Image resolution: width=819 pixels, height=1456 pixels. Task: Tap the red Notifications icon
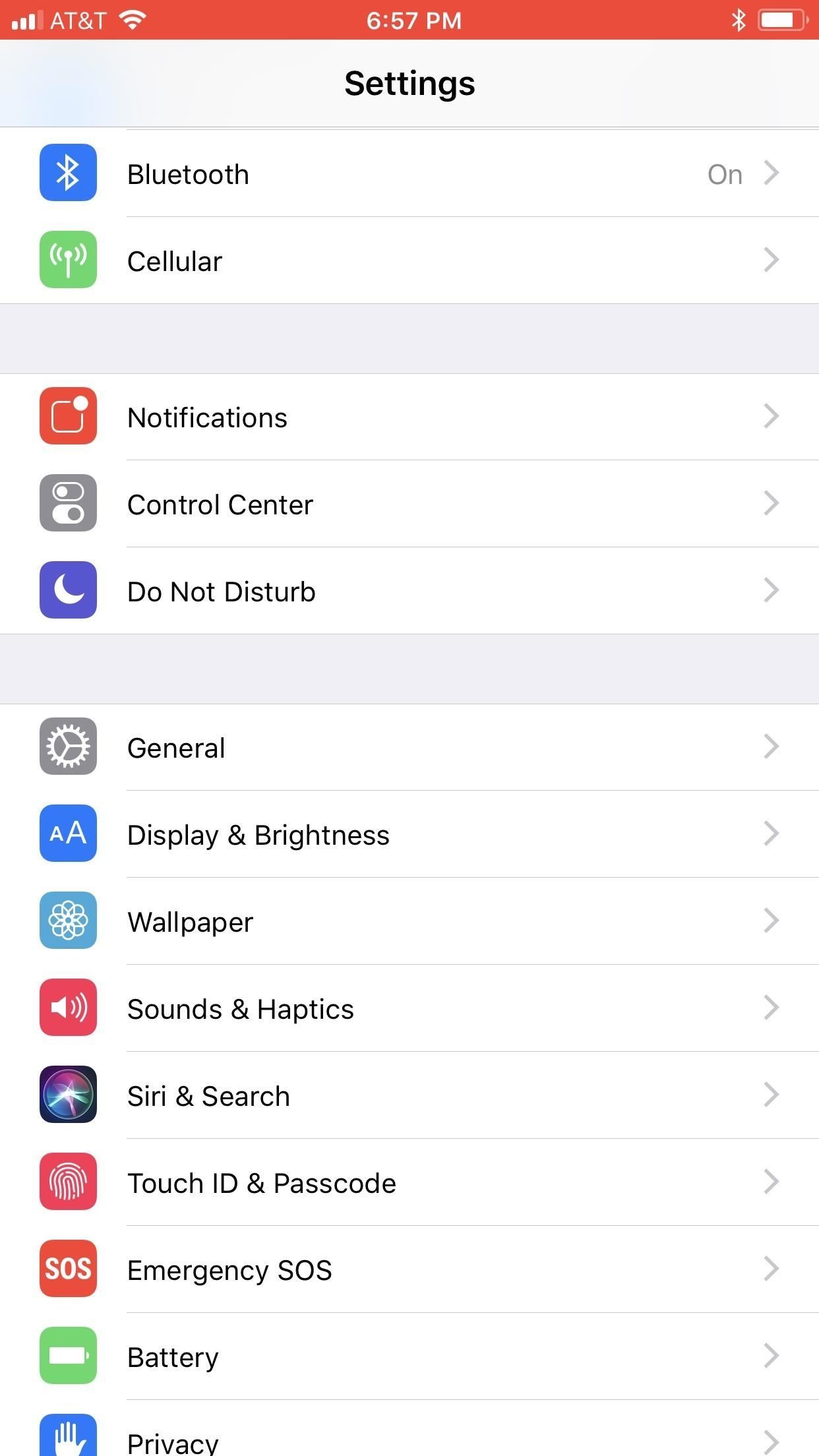68,416
